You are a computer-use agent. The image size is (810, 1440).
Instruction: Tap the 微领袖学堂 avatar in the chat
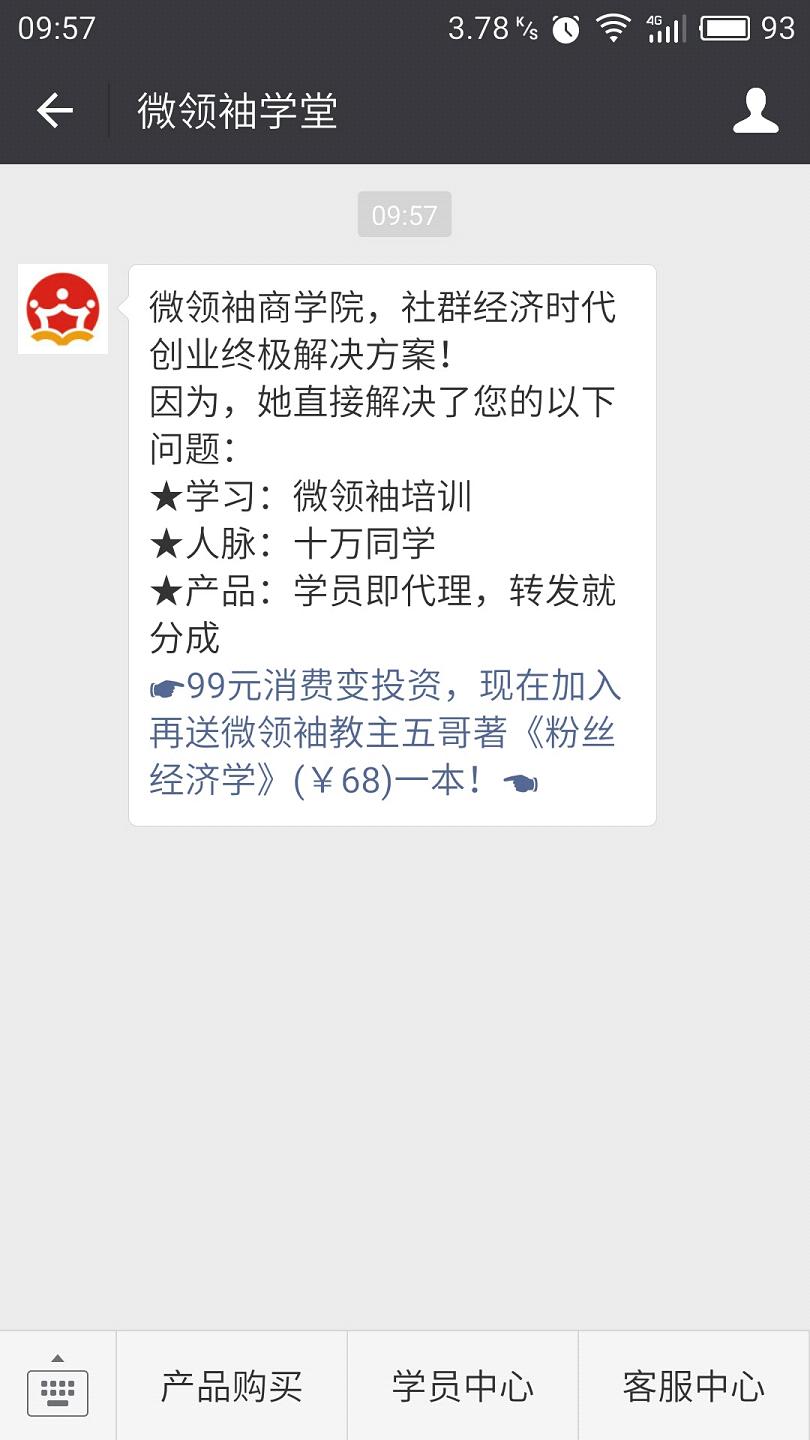tap(63, 309)
